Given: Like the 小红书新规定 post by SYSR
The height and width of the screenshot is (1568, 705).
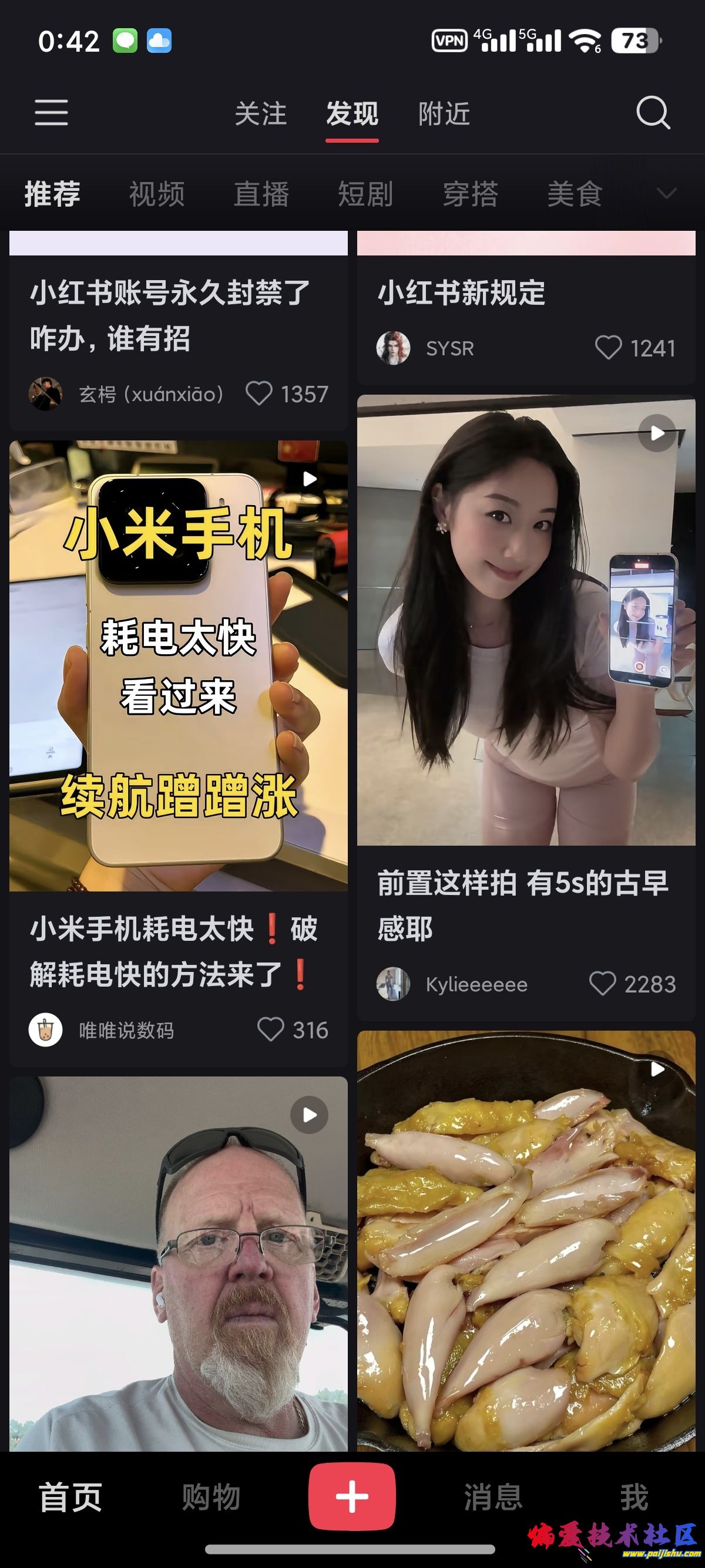Looking at the screenshot, I should point(607,348).
